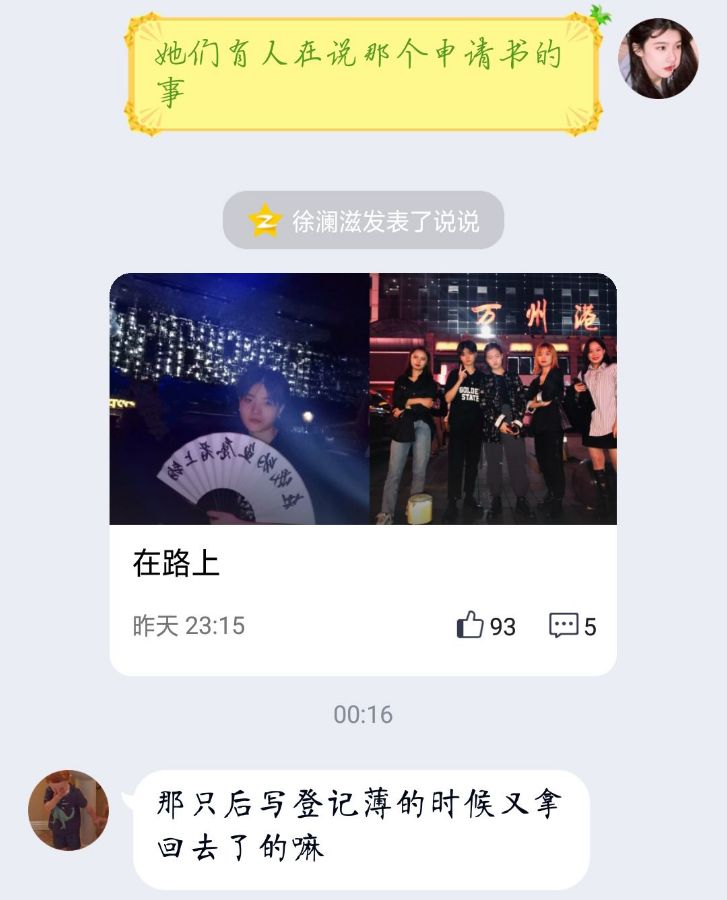The width and height of the screenshot is (727, 900).
Task: Open the photo with the hand fan
Action: (240, 399)
